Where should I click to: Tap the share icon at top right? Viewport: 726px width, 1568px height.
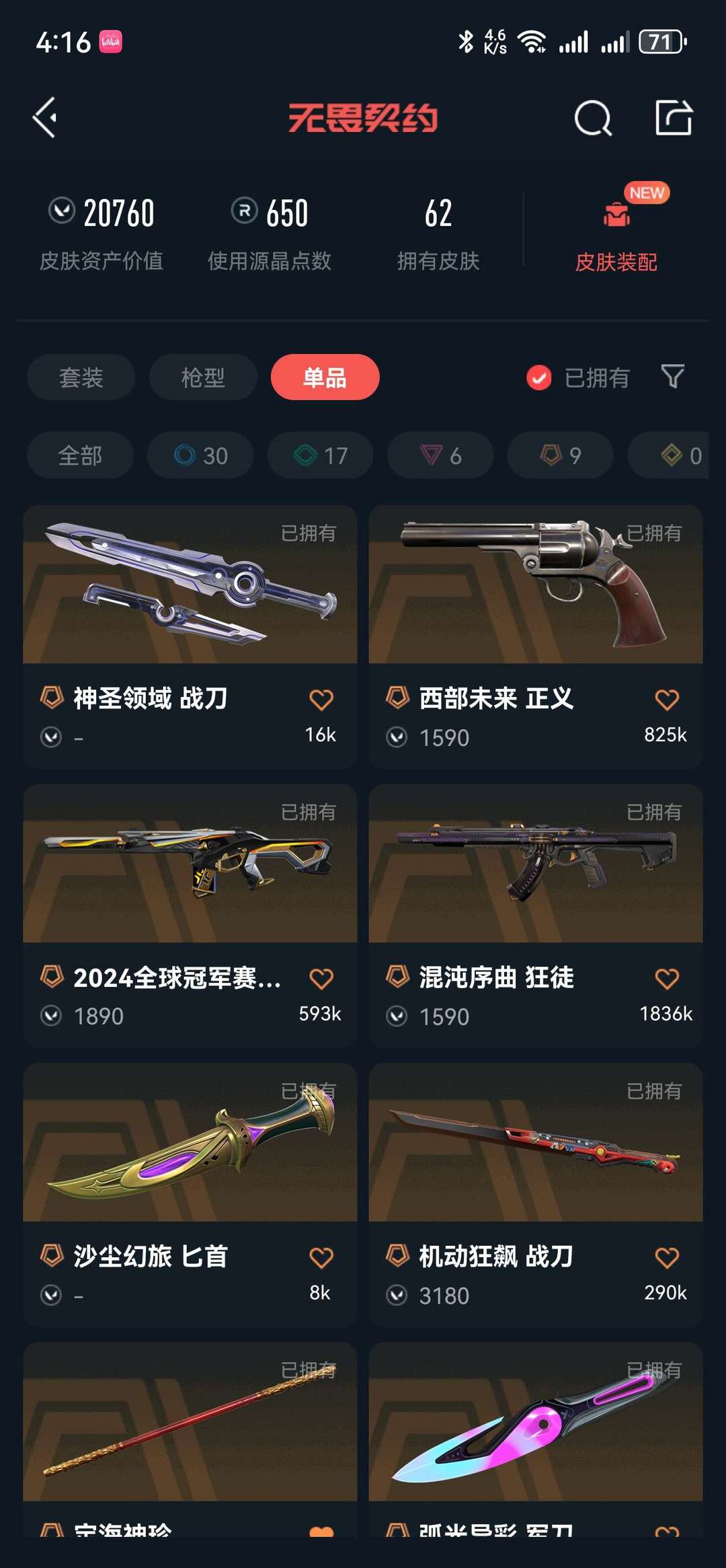click(x=674, y=120)
